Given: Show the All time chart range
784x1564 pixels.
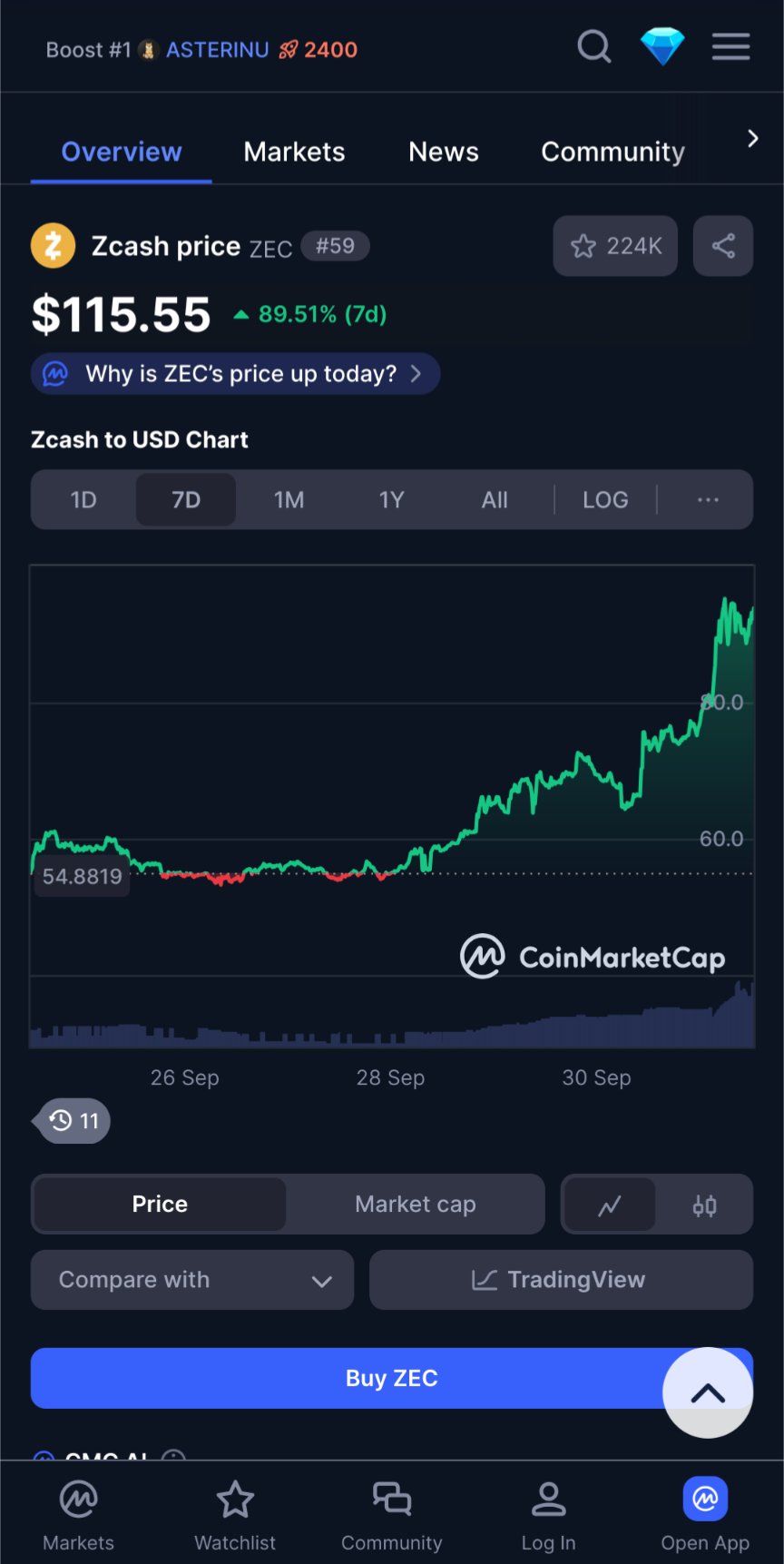Looking at the screenshot, I should point(495,500).
